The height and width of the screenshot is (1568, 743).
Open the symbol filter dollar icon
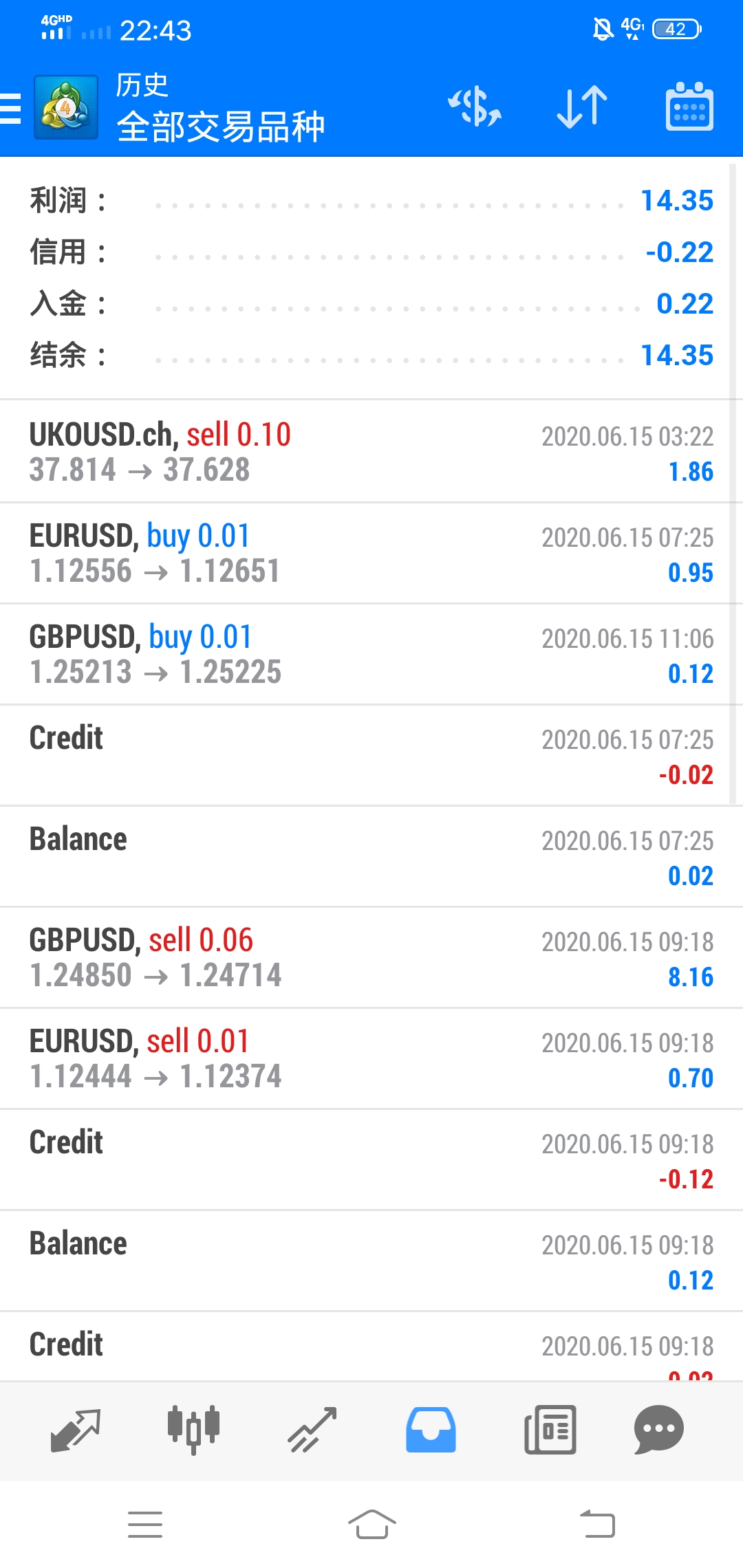pyautogui.click(x=475, y=107)
